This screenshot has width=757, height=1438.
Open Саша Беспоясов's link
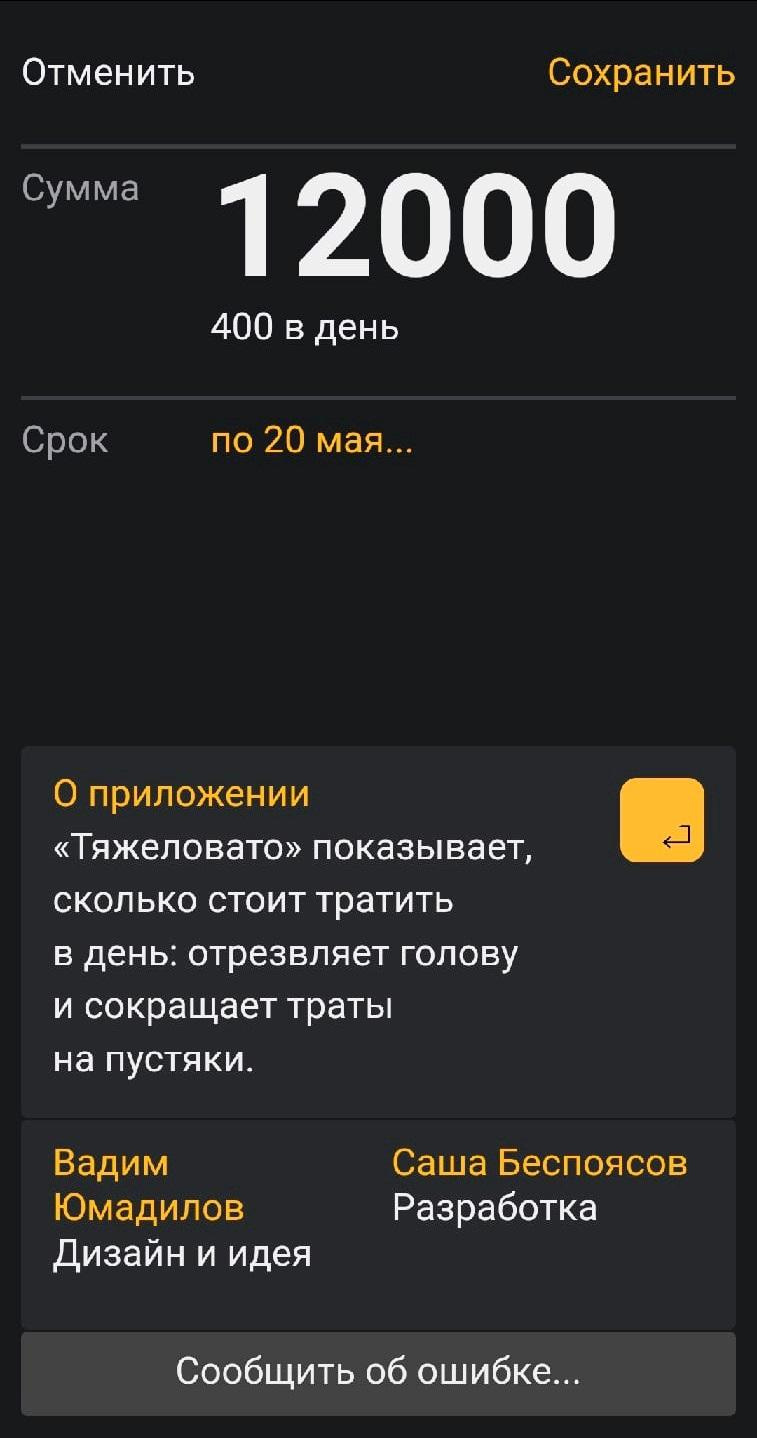coord(539,1163)
